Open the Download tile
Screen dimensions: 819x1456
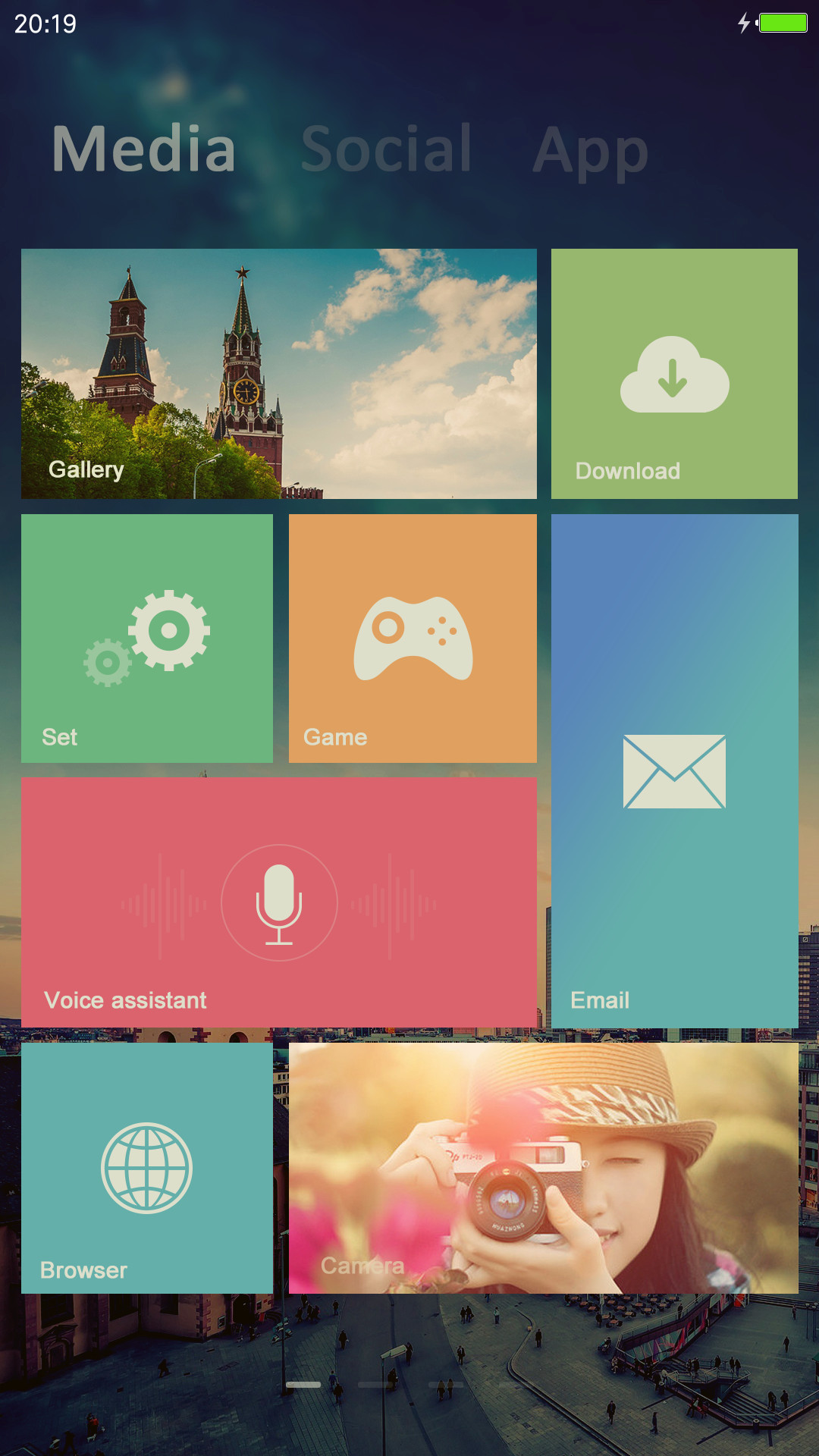[674, 374]
